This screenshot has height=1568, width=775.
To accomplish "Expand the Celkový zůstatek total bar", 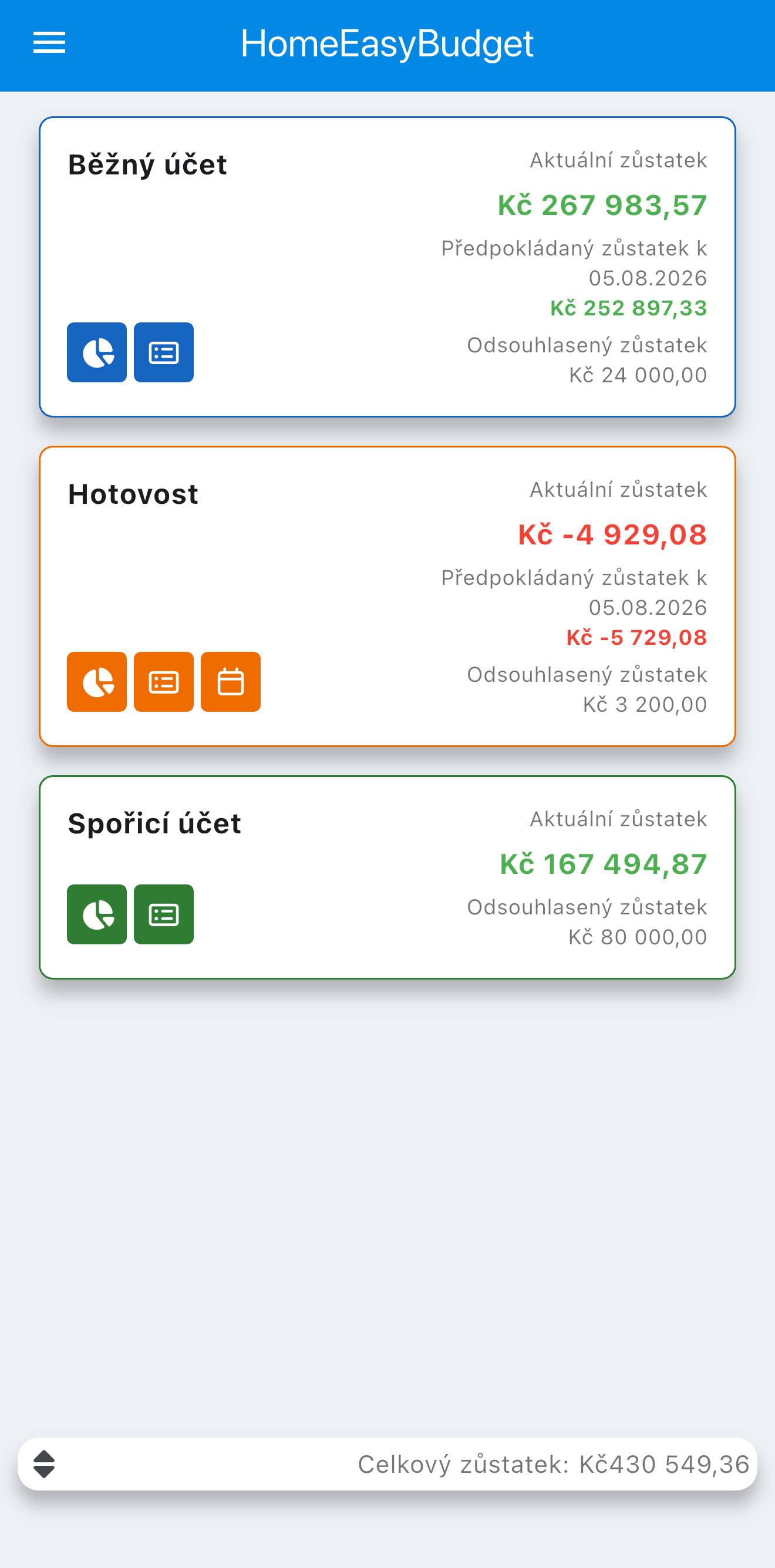I will (44, 1464).
